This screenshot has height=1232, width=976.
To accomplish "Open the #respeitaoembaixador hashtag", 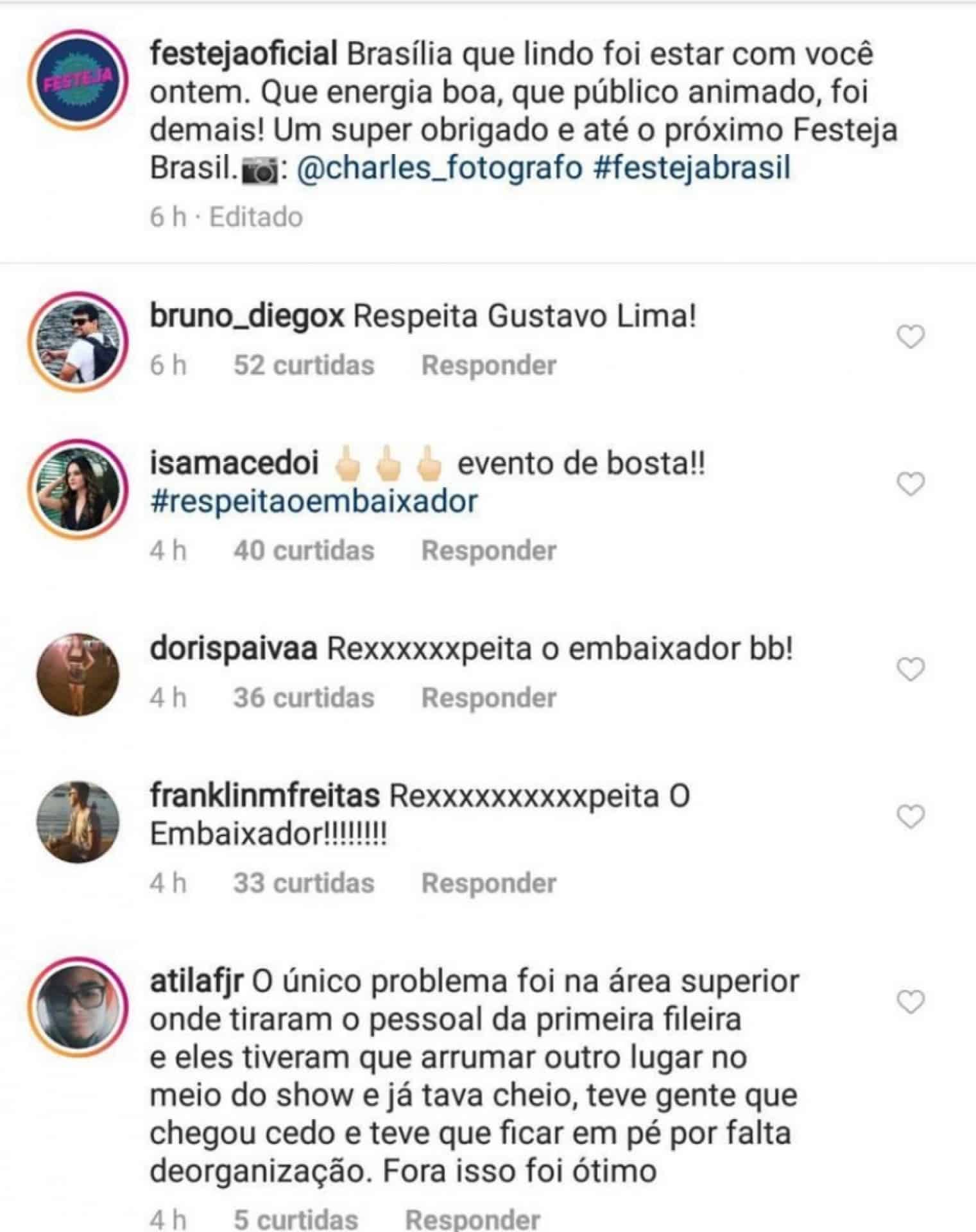I will [x=314, y=501].
